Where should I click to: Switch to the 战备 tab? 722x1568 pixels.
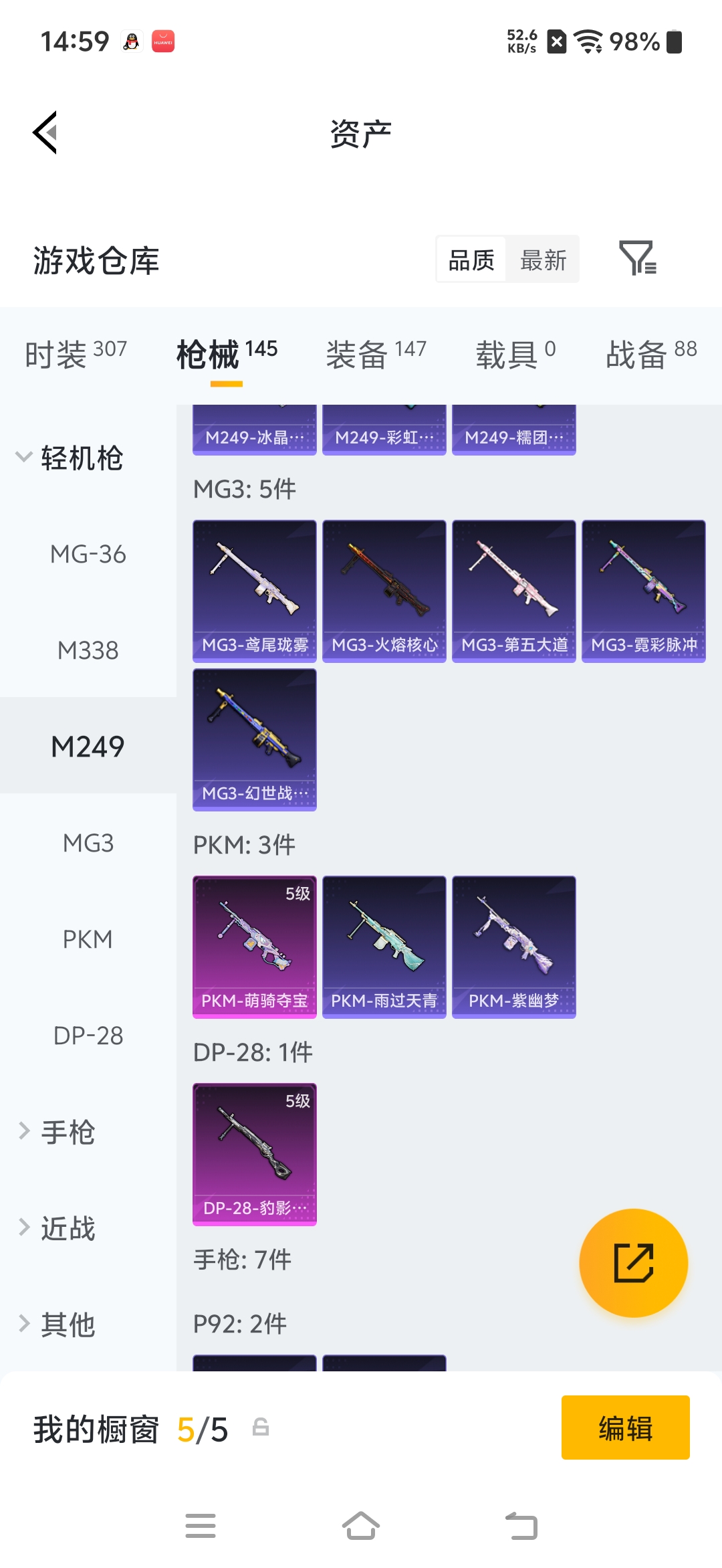[651, 353]
